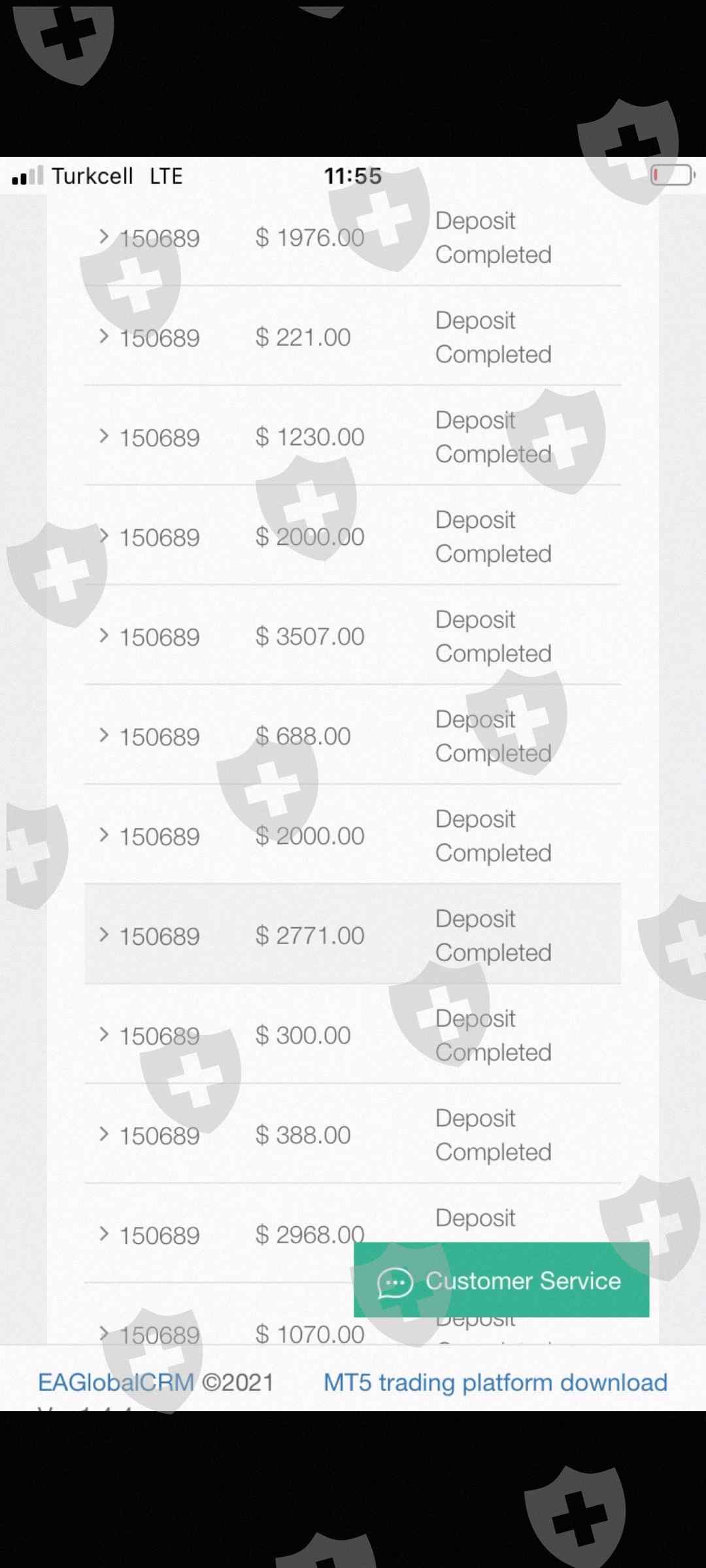Open the EAGlobalCRM link
The height and width of the screenshot is (1568, 706).
(116, 1382)
